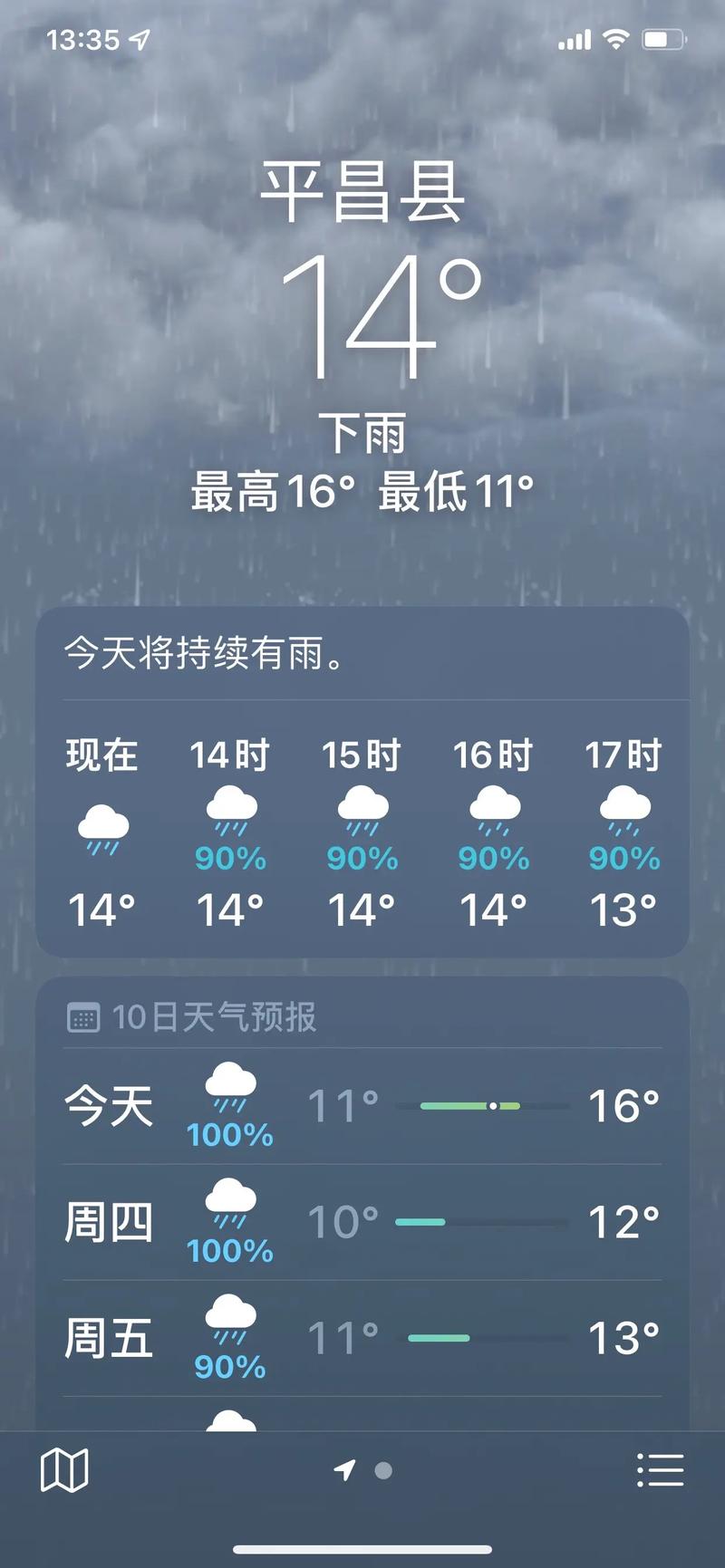725x1568 pixels.
Task: Open details for the 今天 forecast row
Action: click(x=362, y=1106)
